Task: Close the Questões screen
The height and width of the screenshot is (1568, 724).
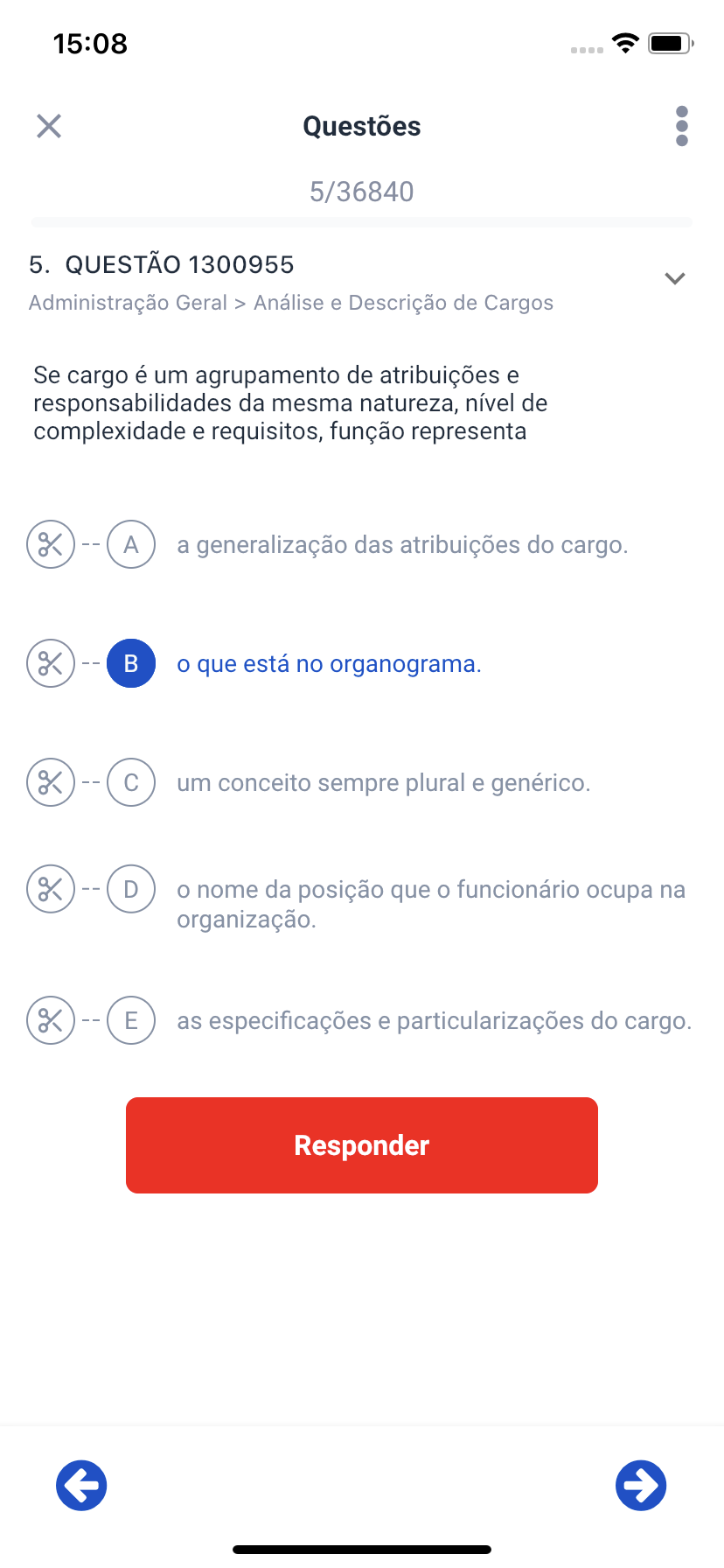Action: click(x=49, y=126)
